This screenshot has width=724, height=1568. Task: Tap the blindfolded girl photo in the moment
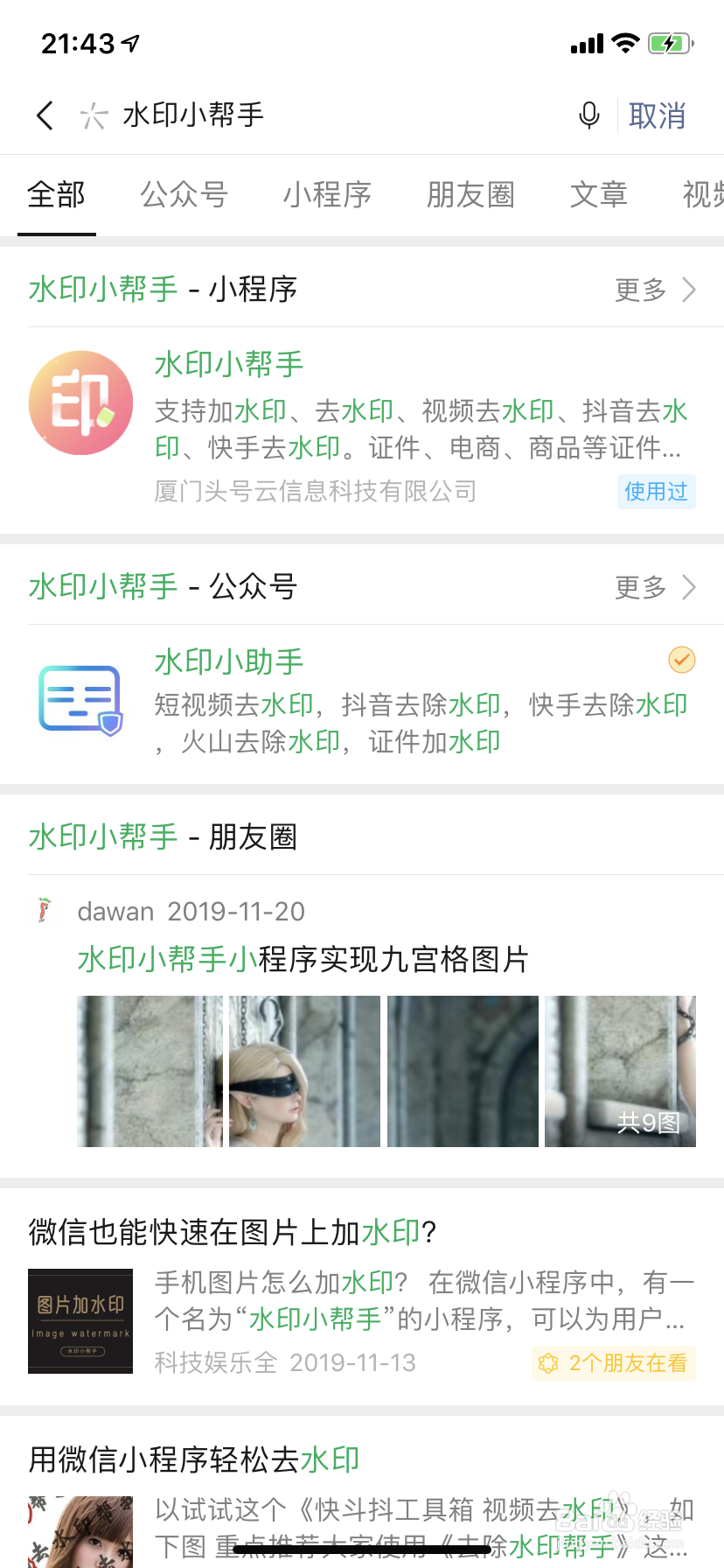pos(304,1071)
